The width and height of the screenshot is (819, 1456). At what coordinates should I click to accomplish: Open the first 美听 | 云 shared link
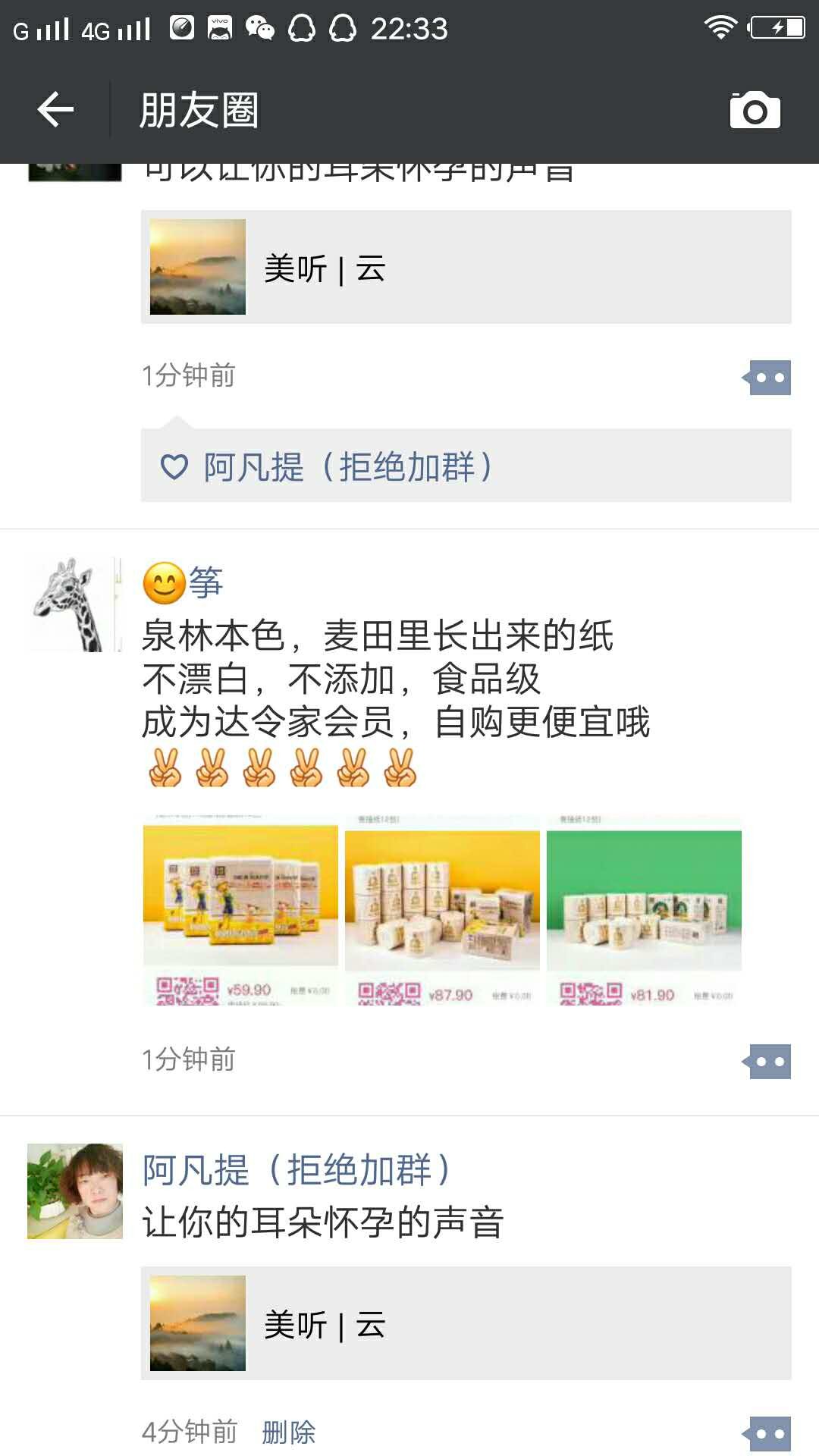(466, 267)
